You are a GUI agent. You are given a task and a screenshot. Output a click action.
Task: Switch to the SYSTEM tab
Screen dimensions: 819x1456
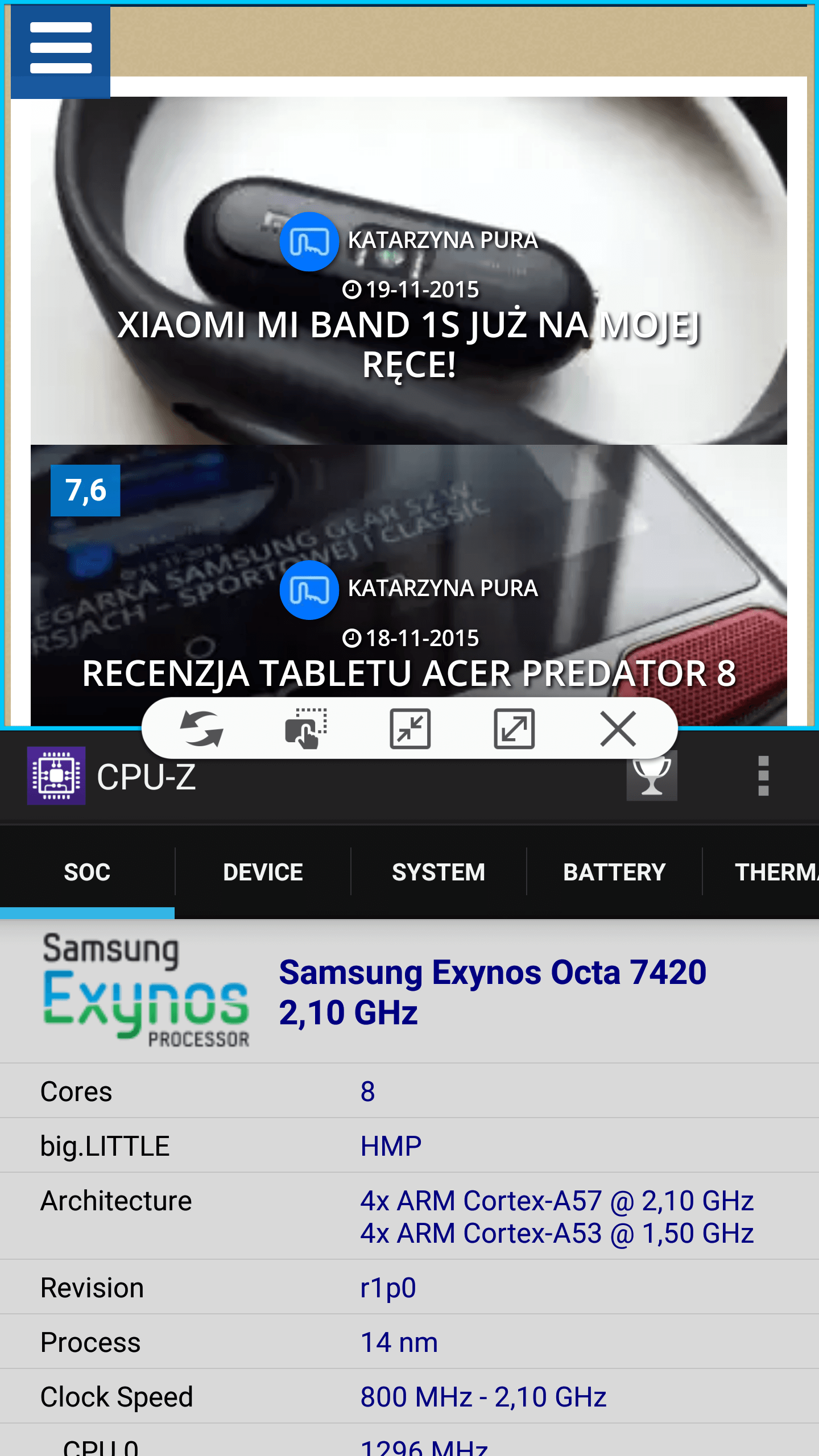pyautogui.click(x=439, y=872)
